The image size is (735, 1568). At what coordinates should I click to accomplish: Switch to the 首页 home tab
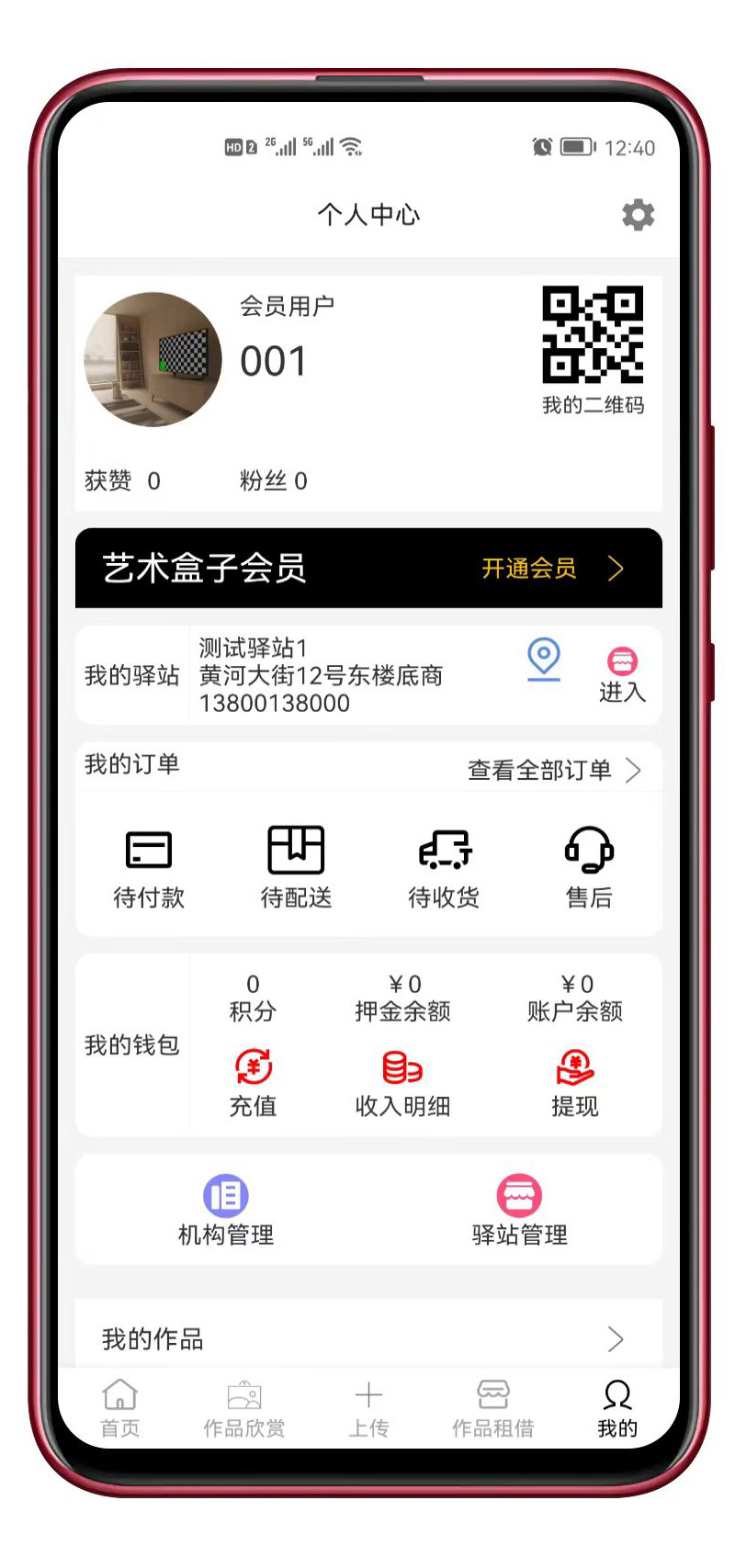click(x=119, y=1408)
